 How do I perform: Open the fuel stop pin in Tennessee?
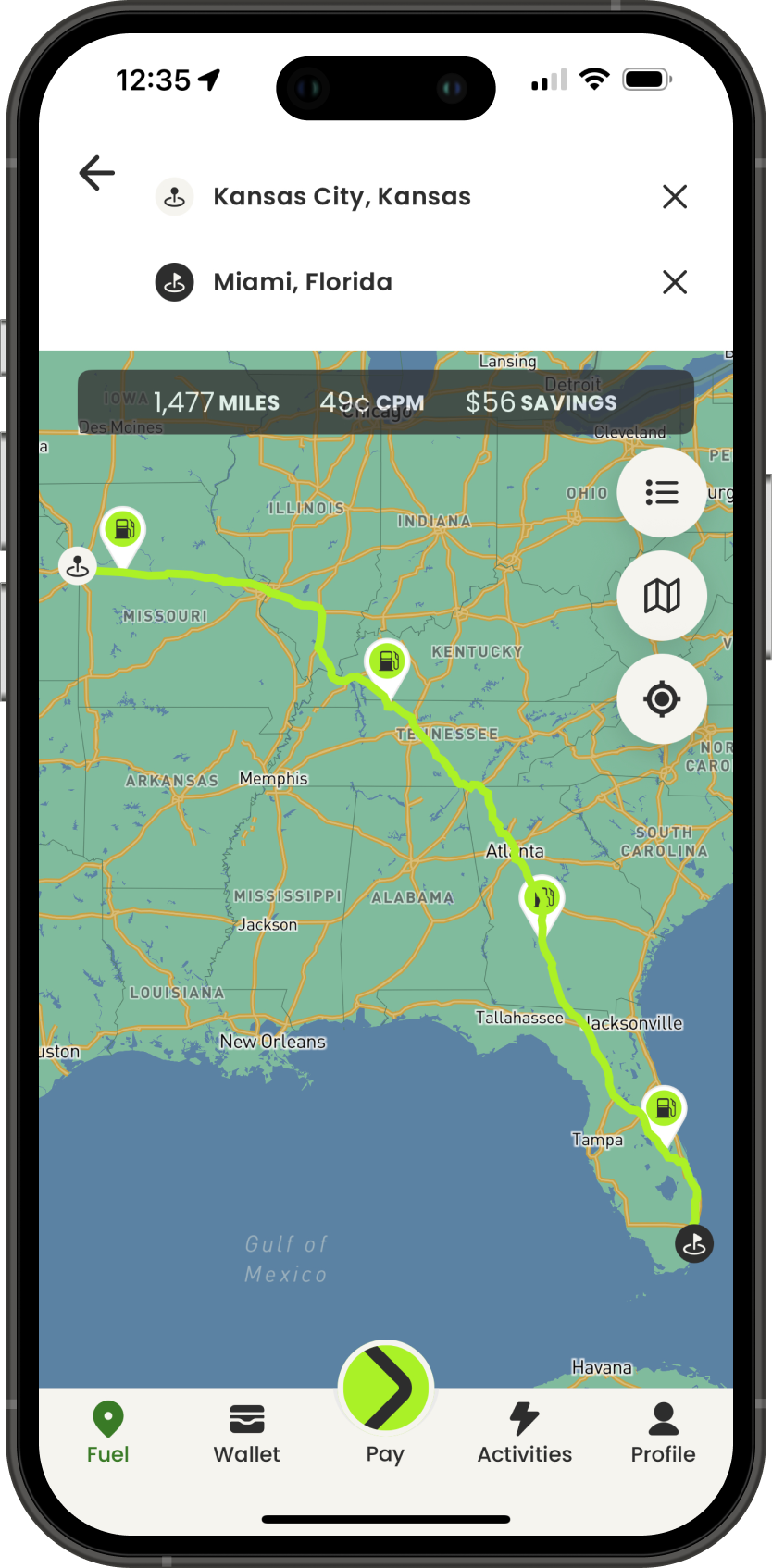(x=387, y=662)
